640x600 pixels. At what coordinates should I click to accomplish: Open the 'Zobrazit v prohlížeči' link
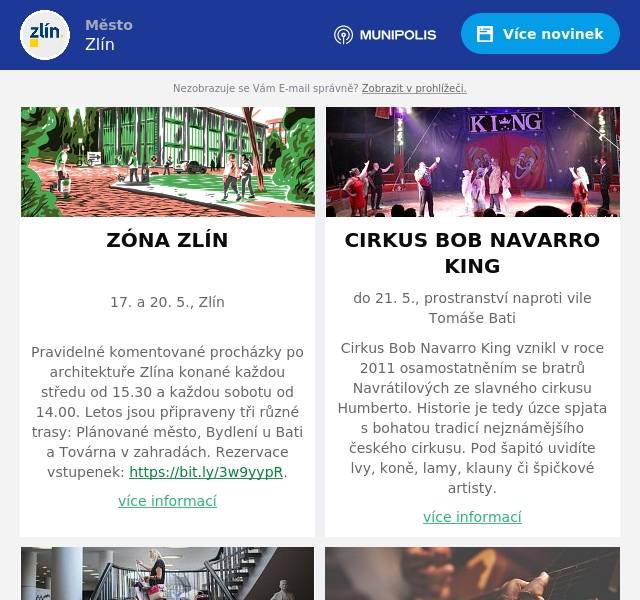413,89
